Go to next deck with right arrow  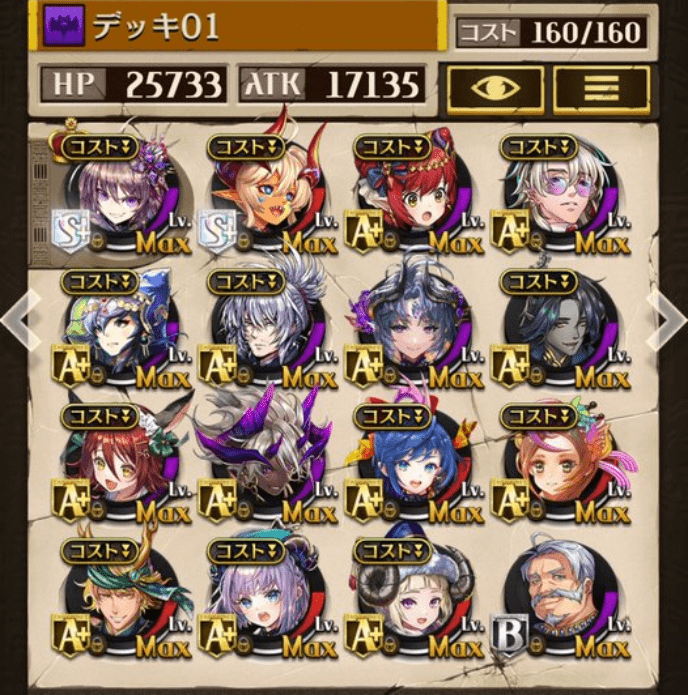point(667,318)
